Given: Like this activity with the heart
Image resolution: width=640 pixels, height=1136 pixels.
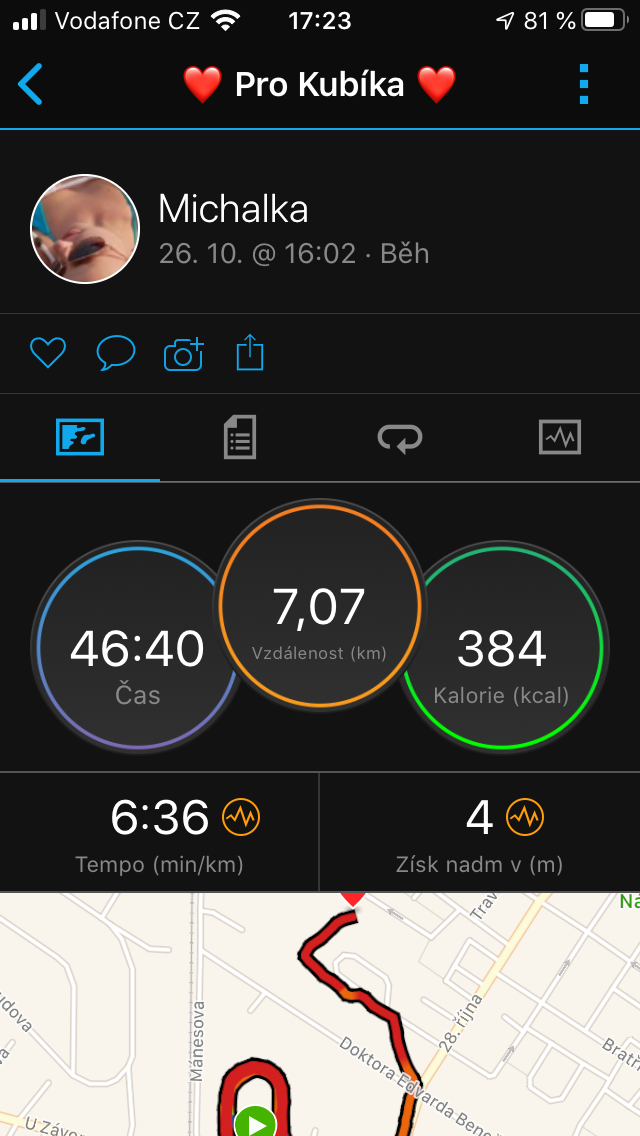Looking at the screenshot, I should (48, 354).
